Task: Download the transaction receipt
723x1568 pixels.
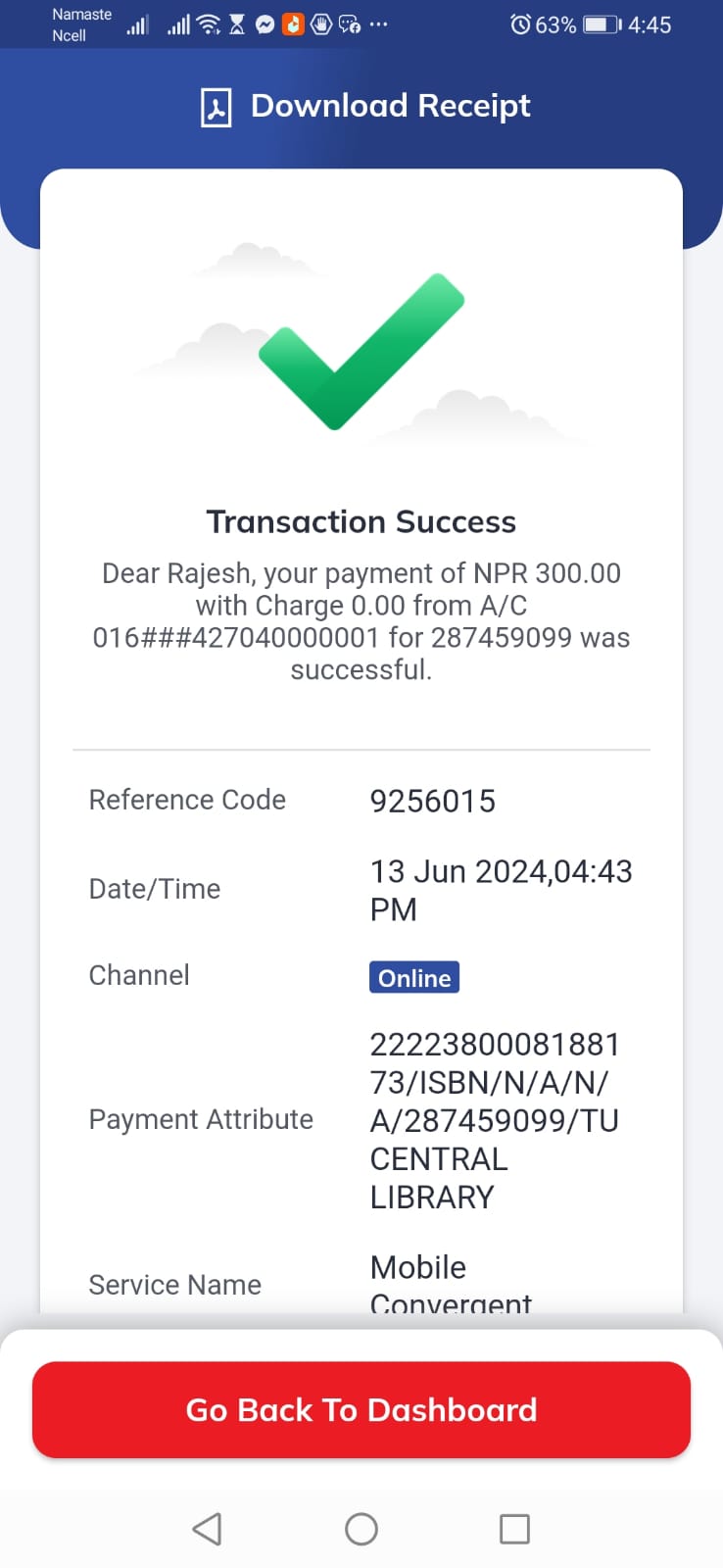Action: point(364,106)
